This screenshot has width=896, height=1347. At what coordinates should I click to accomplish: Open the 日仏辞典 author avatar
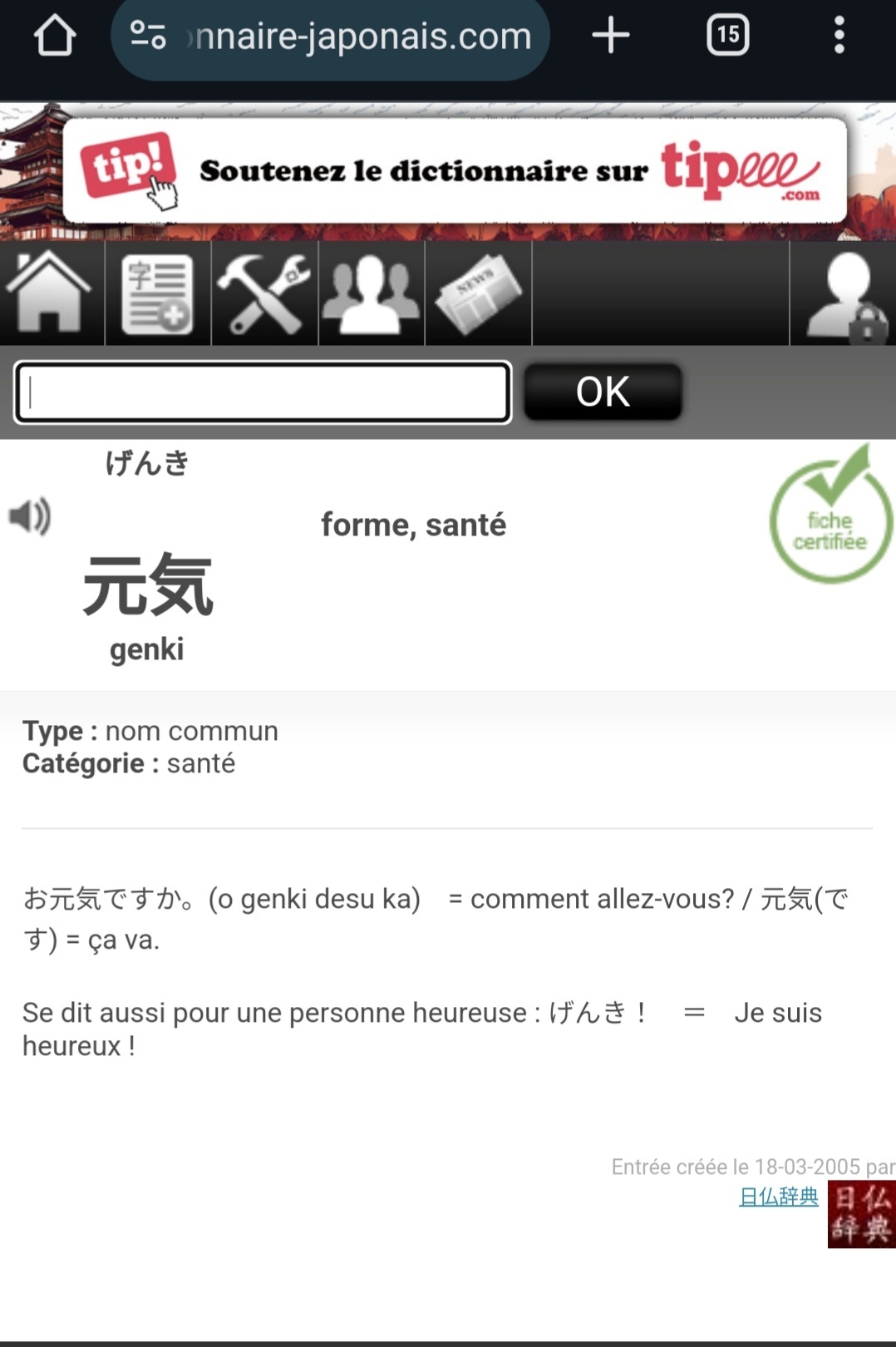tap(861, 1214)
